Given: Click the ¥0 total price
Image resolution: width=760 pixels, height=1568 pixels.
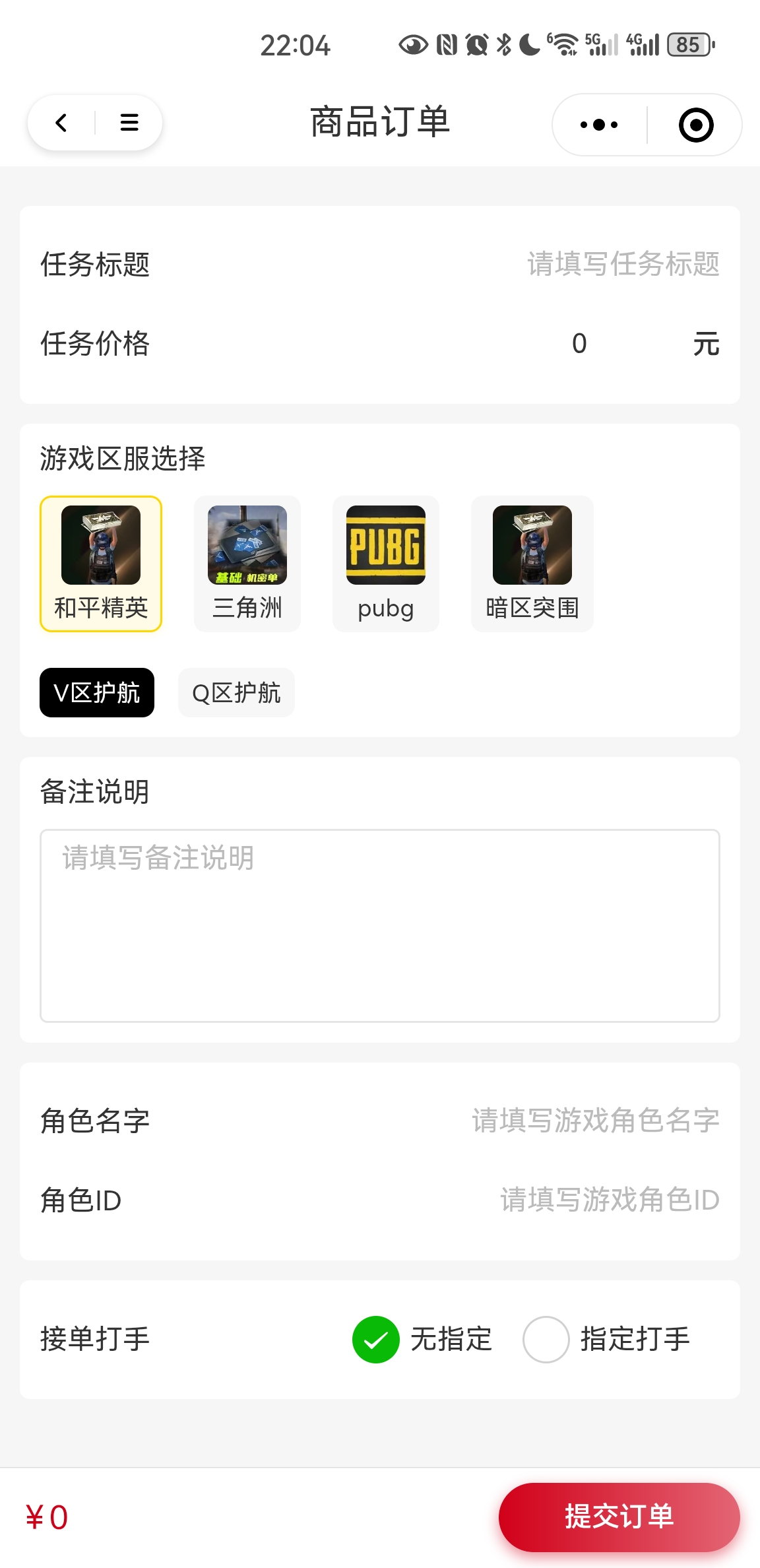Looking at the screenshot, I should (x=46, y=1517).
